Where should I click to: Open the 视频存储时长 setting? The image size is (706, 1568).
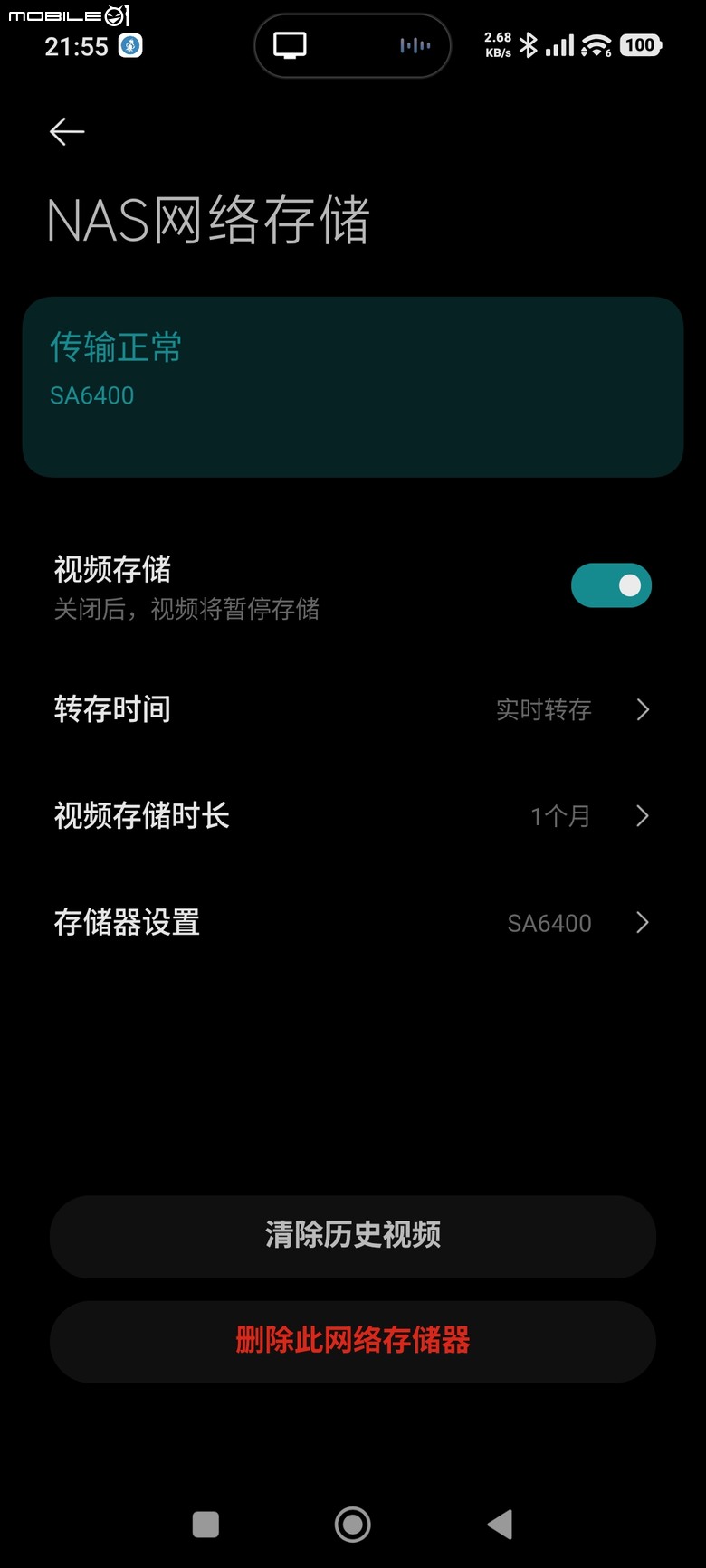click(353, 816)
